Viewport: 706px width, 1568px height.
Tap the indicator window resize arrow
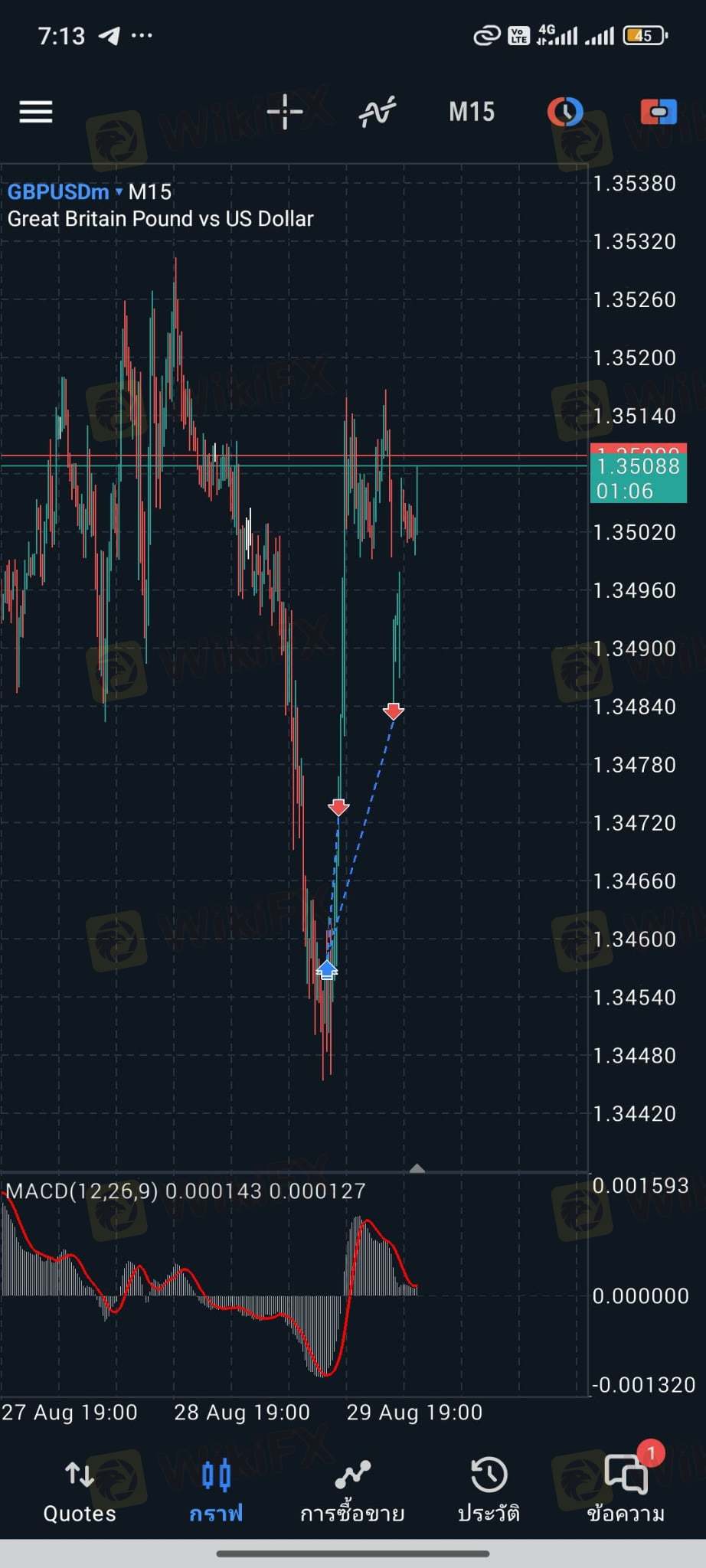coord(417,1168)
